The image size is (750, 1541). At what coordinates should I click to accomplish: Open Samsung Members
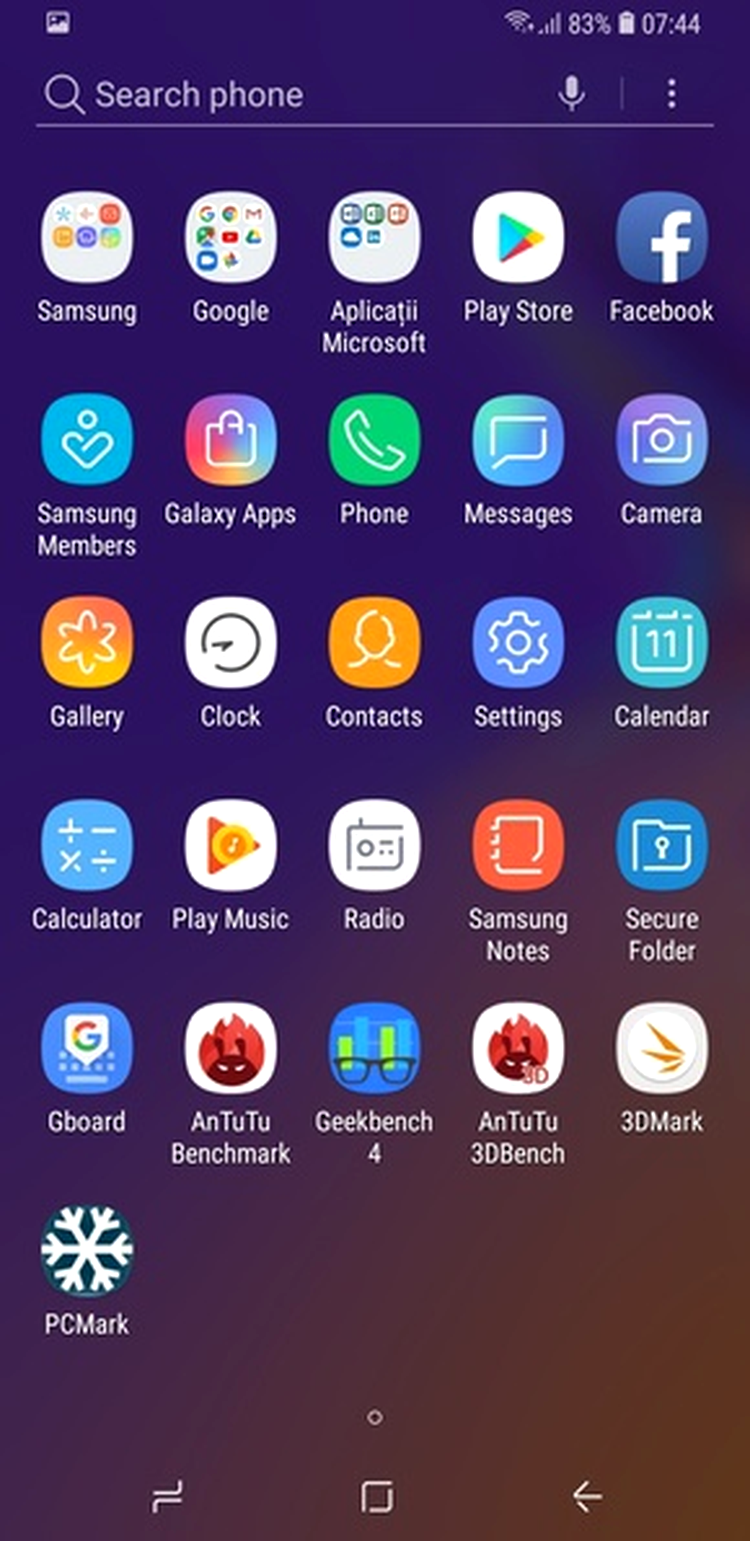click(87, 441)
